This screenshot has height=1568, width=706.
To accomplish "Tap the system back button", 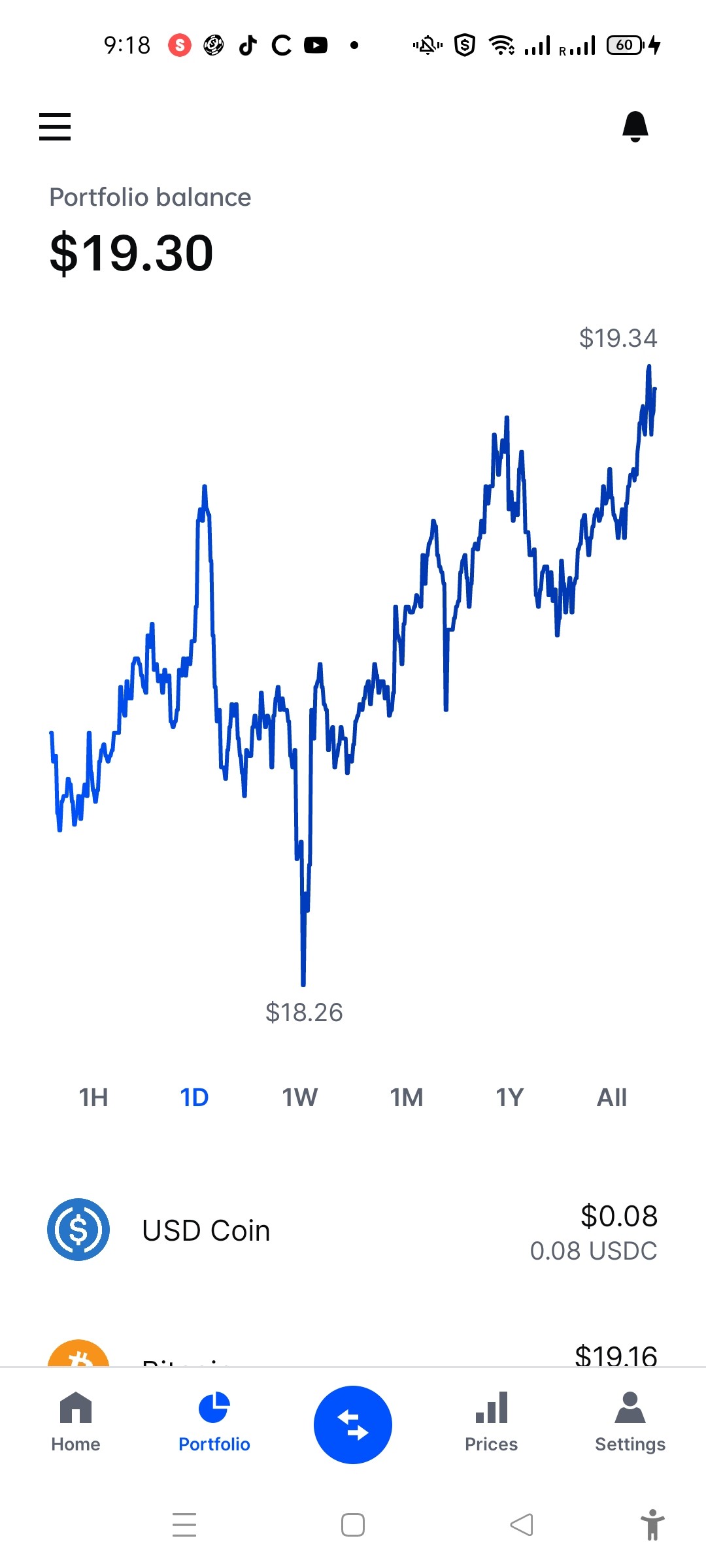I will 522,1525.
